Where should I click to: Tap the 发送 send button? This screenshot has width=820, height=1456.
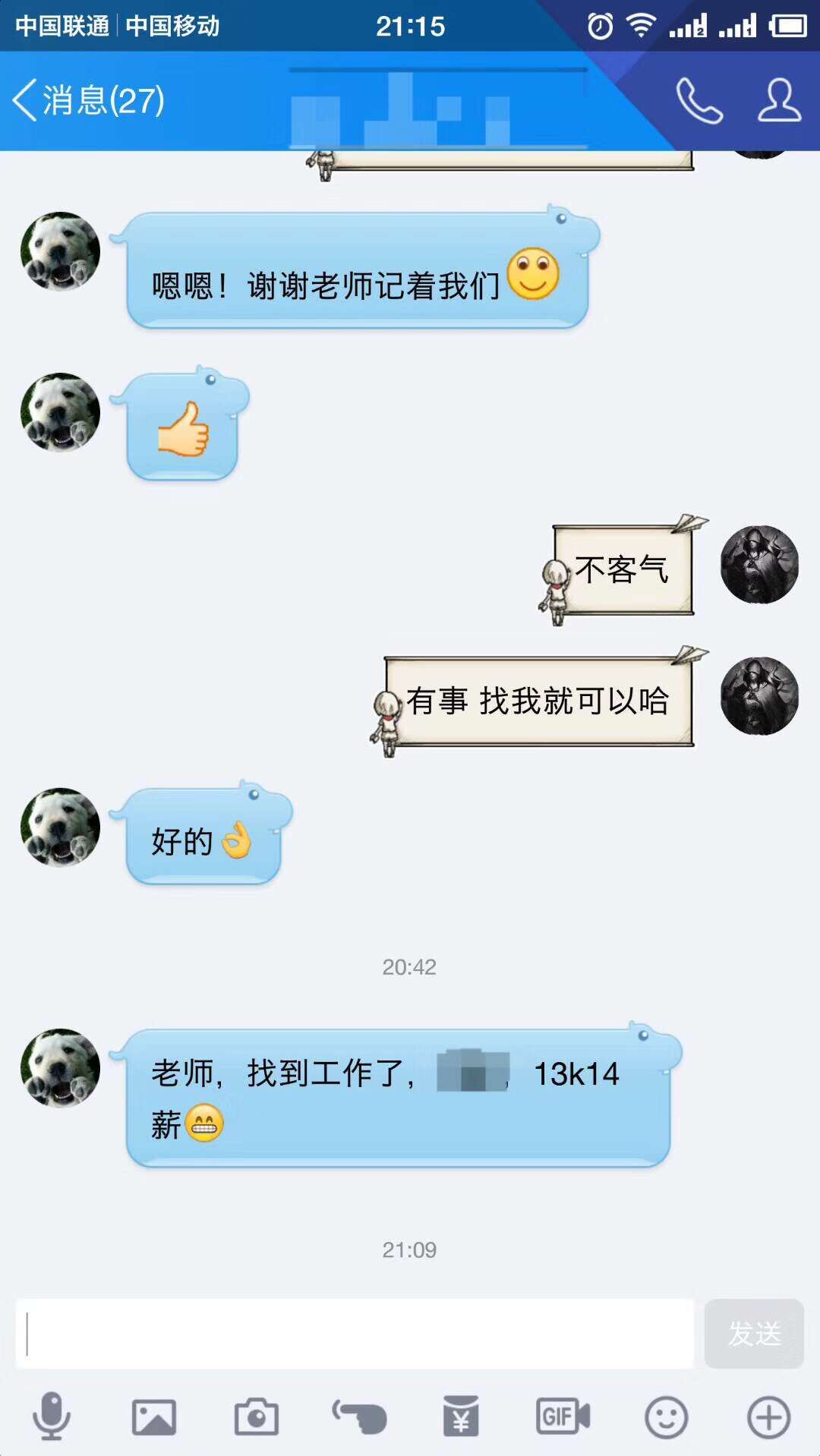tap(754, 1334)
